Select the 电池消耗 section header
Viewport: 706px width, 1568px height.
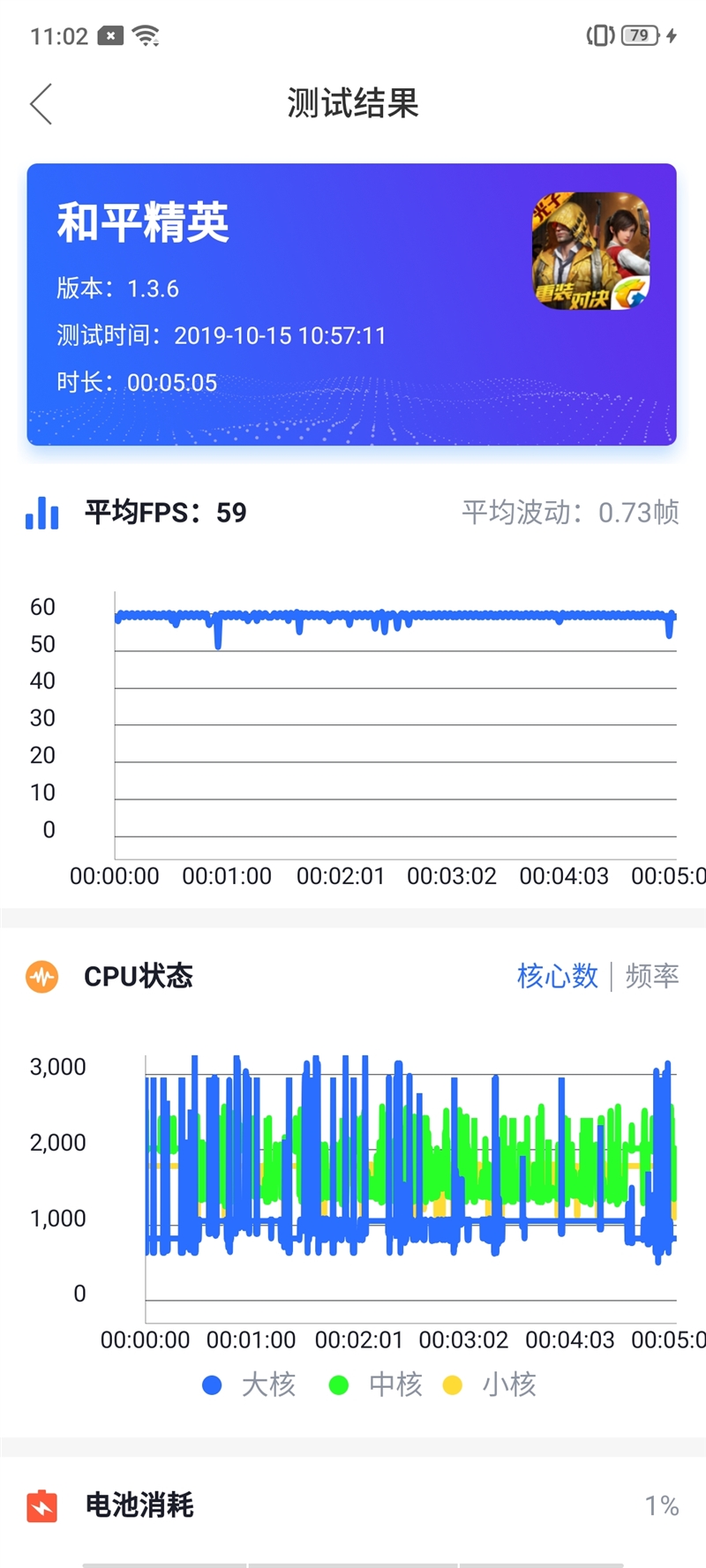[140, 1506]
